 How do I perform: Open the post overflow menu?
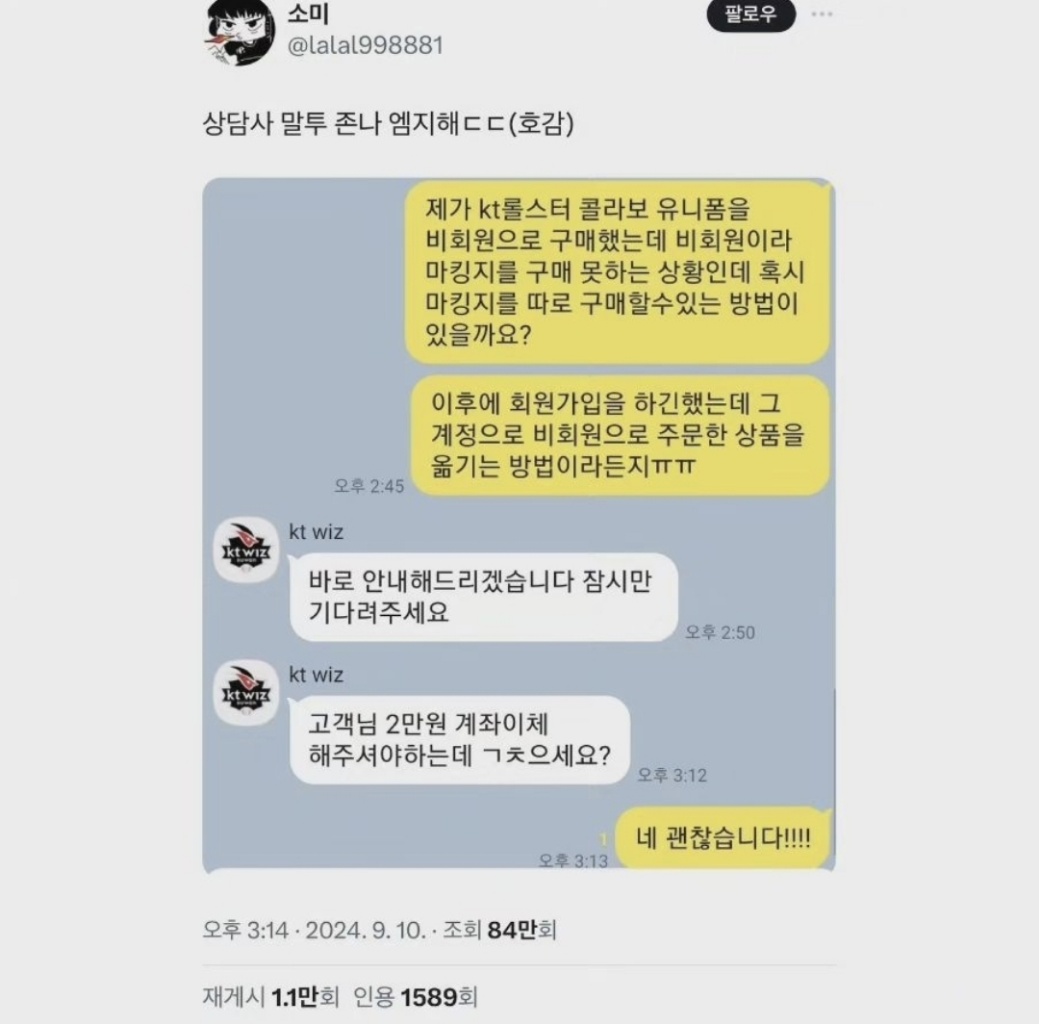click(x=822, y=15)
